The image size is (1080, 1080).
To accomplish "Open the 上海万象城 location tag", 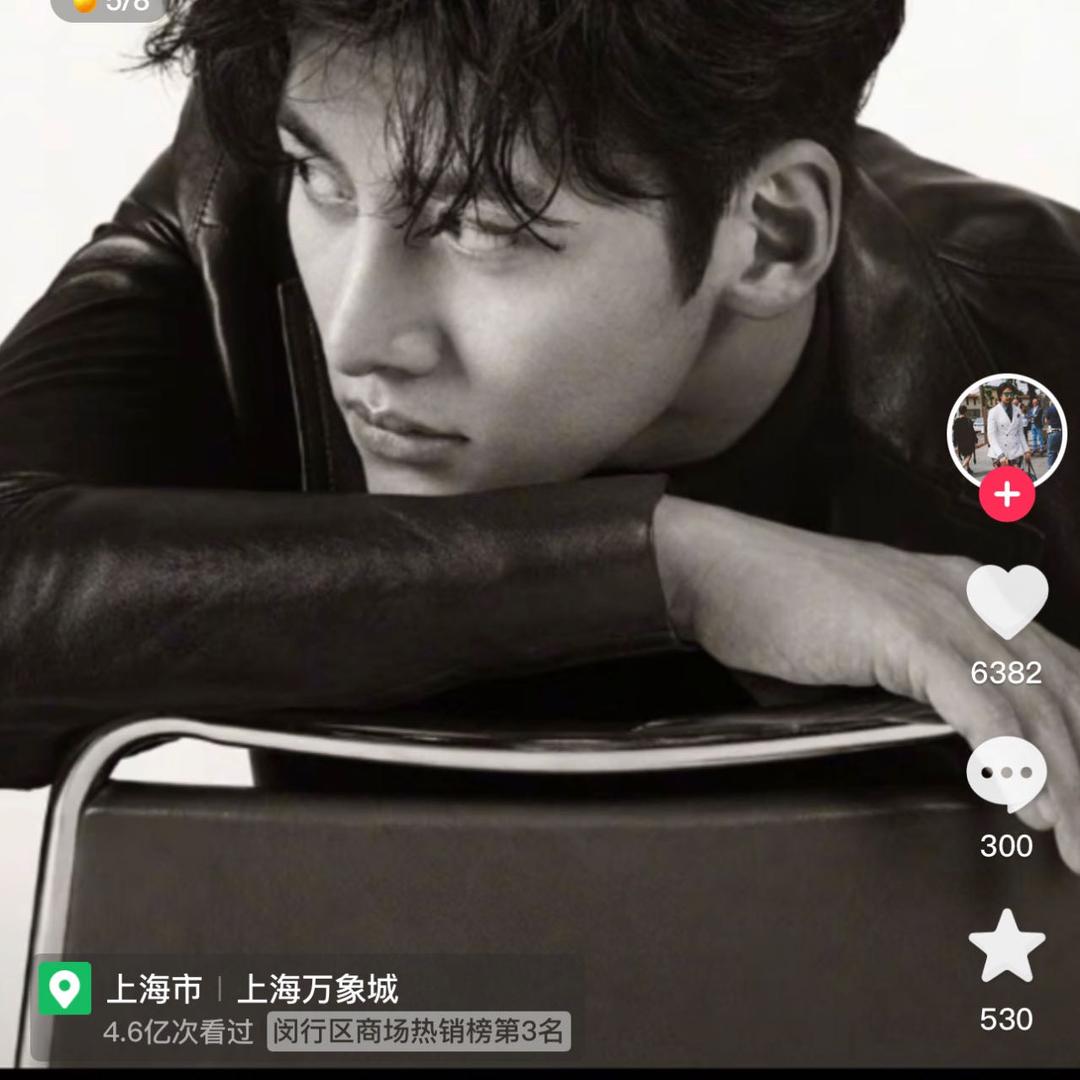I will [x=317, y=990].
